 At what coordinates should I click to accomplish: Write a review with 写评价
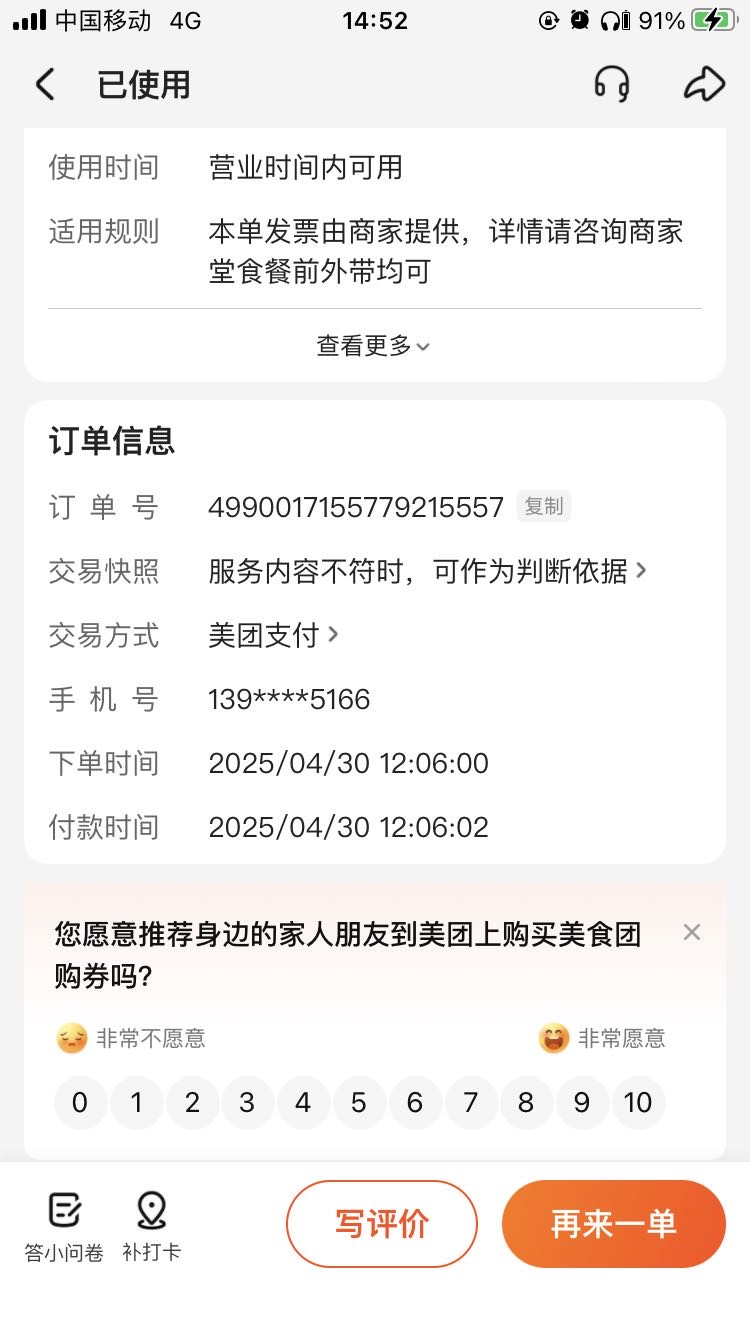[x=382, y=1224]
